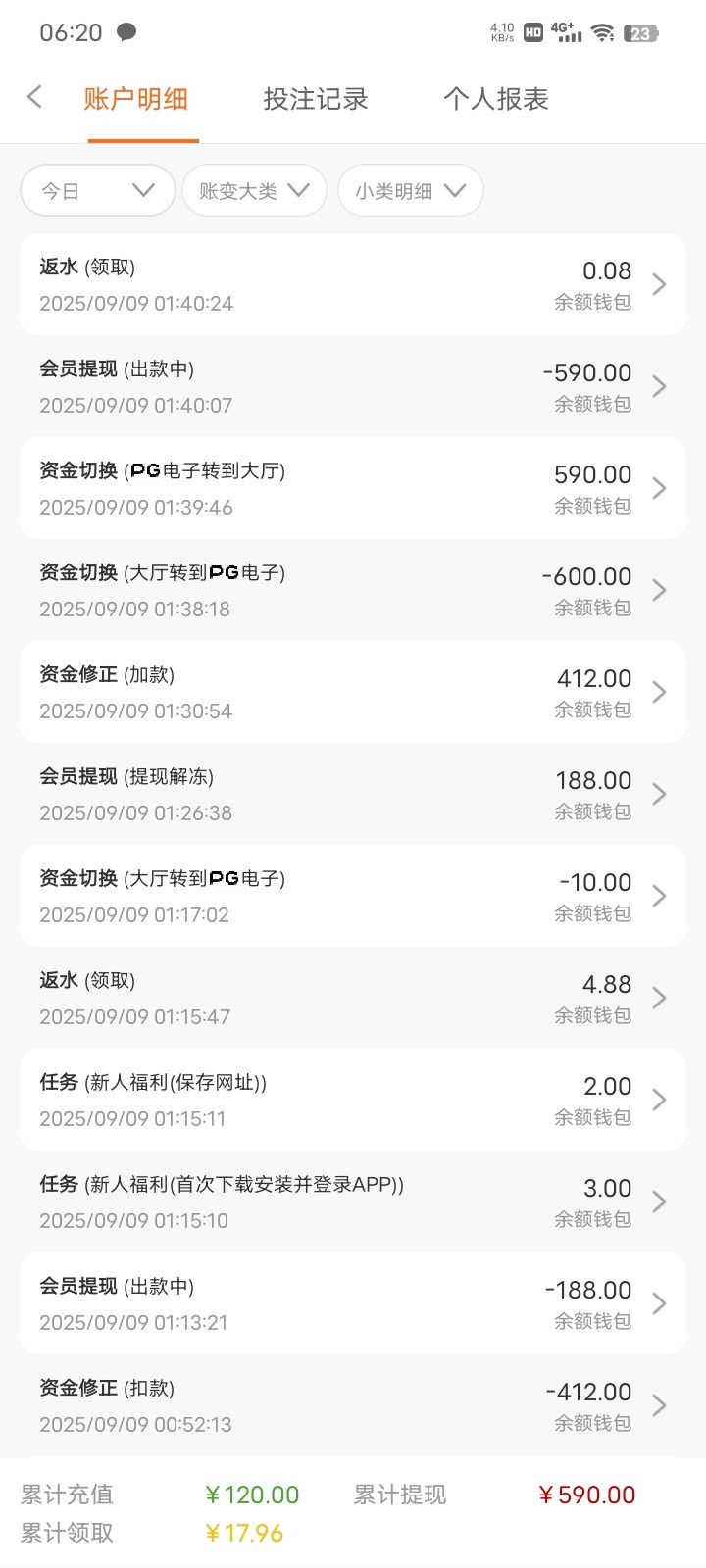The image size is (706, 1568).
Task: Open details of the 返水 (领取) 0.08 record
Action: tap(353, 284)
